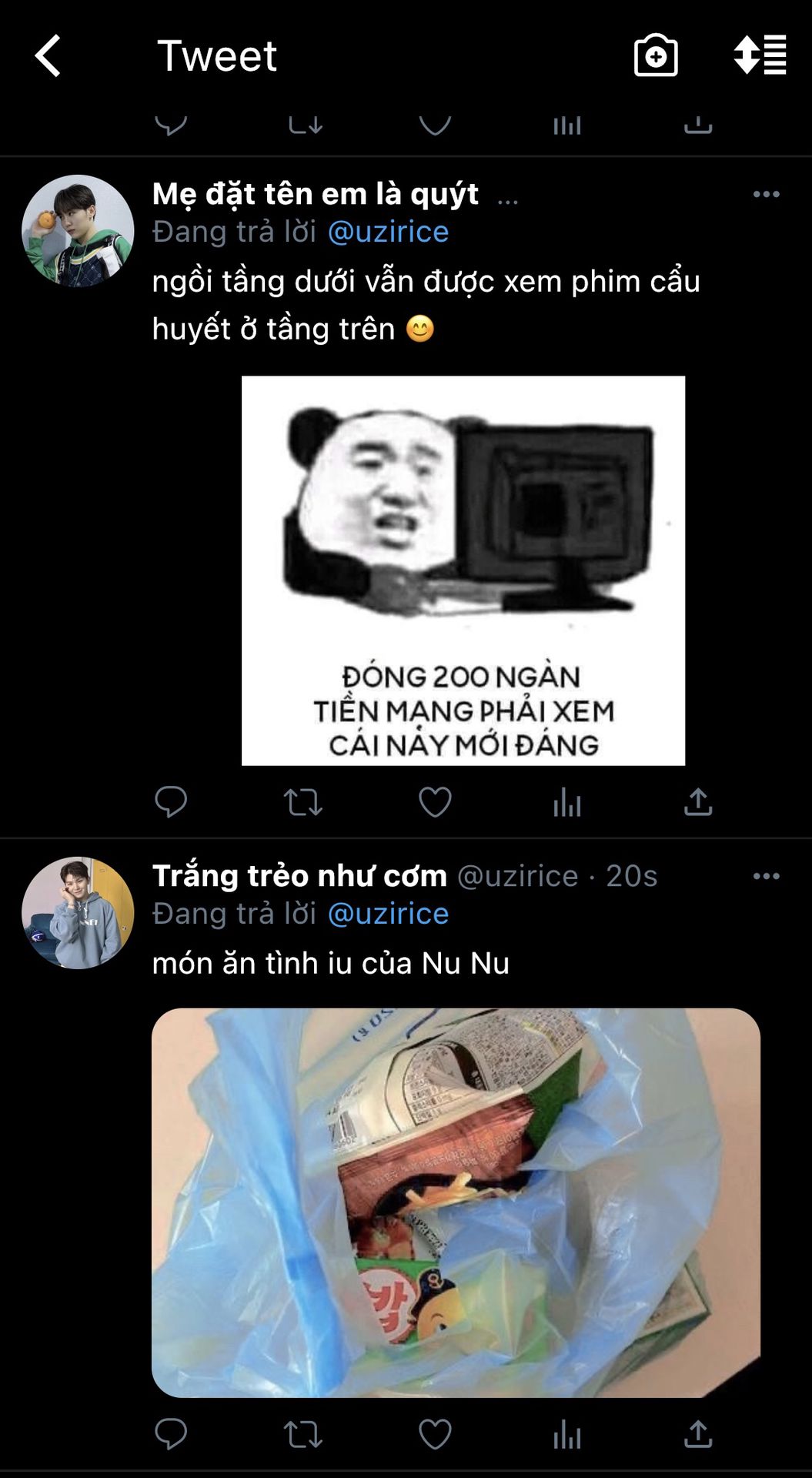Open the overflow menu on quýt's reply
812x1478 pixels.
coord(766,194)
